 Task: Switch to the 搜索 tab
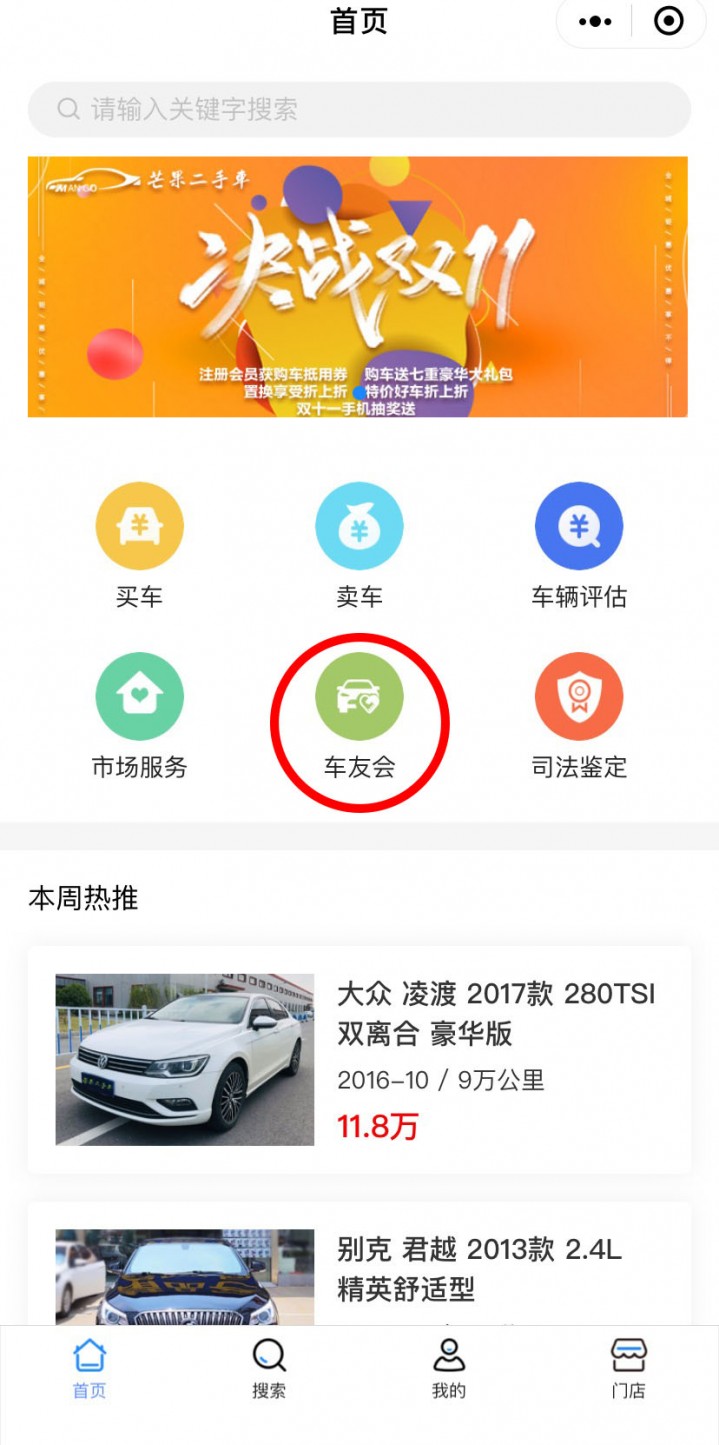point(269,1370)
